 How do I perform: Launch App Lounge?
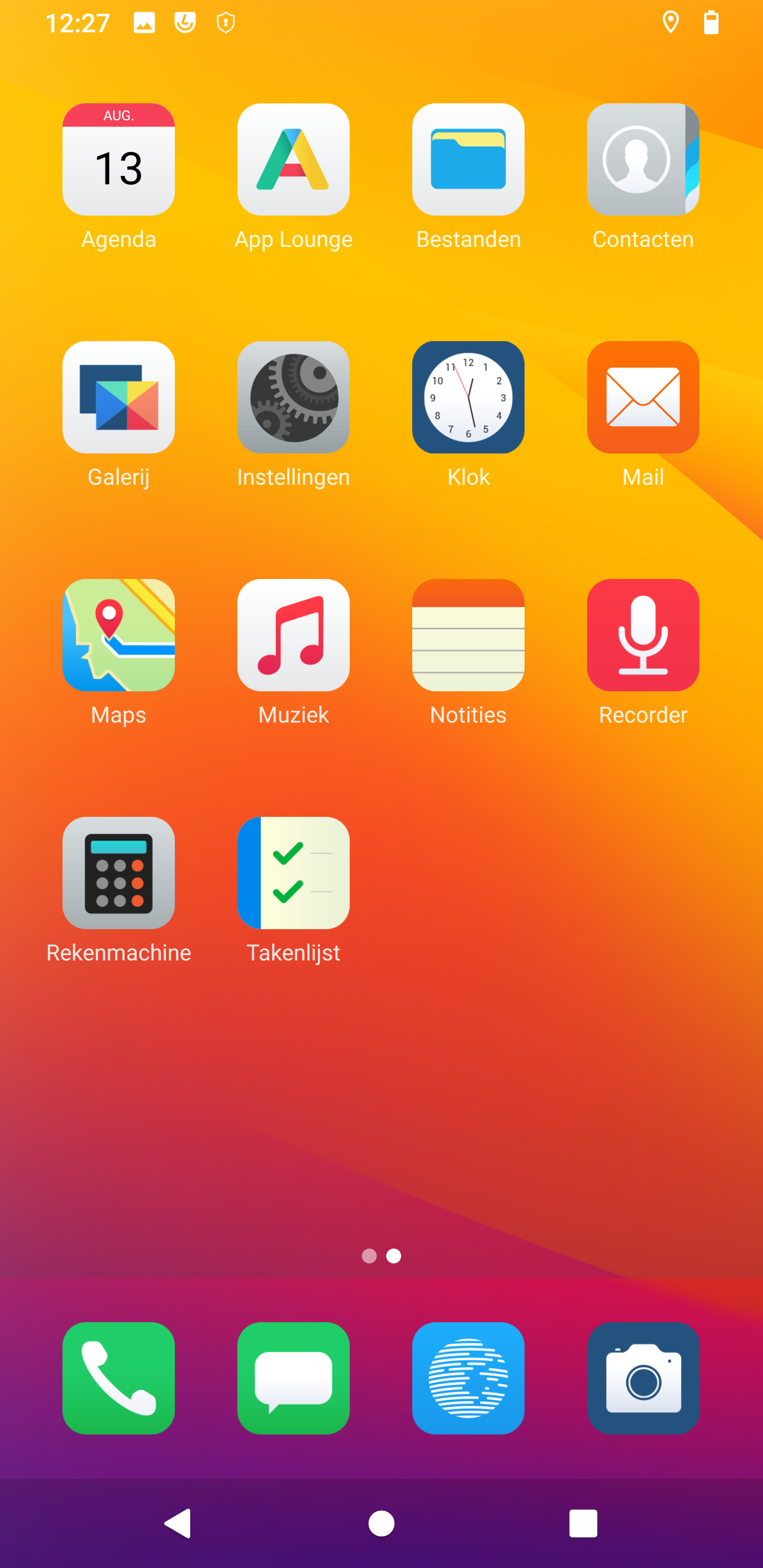click(294, 159)
